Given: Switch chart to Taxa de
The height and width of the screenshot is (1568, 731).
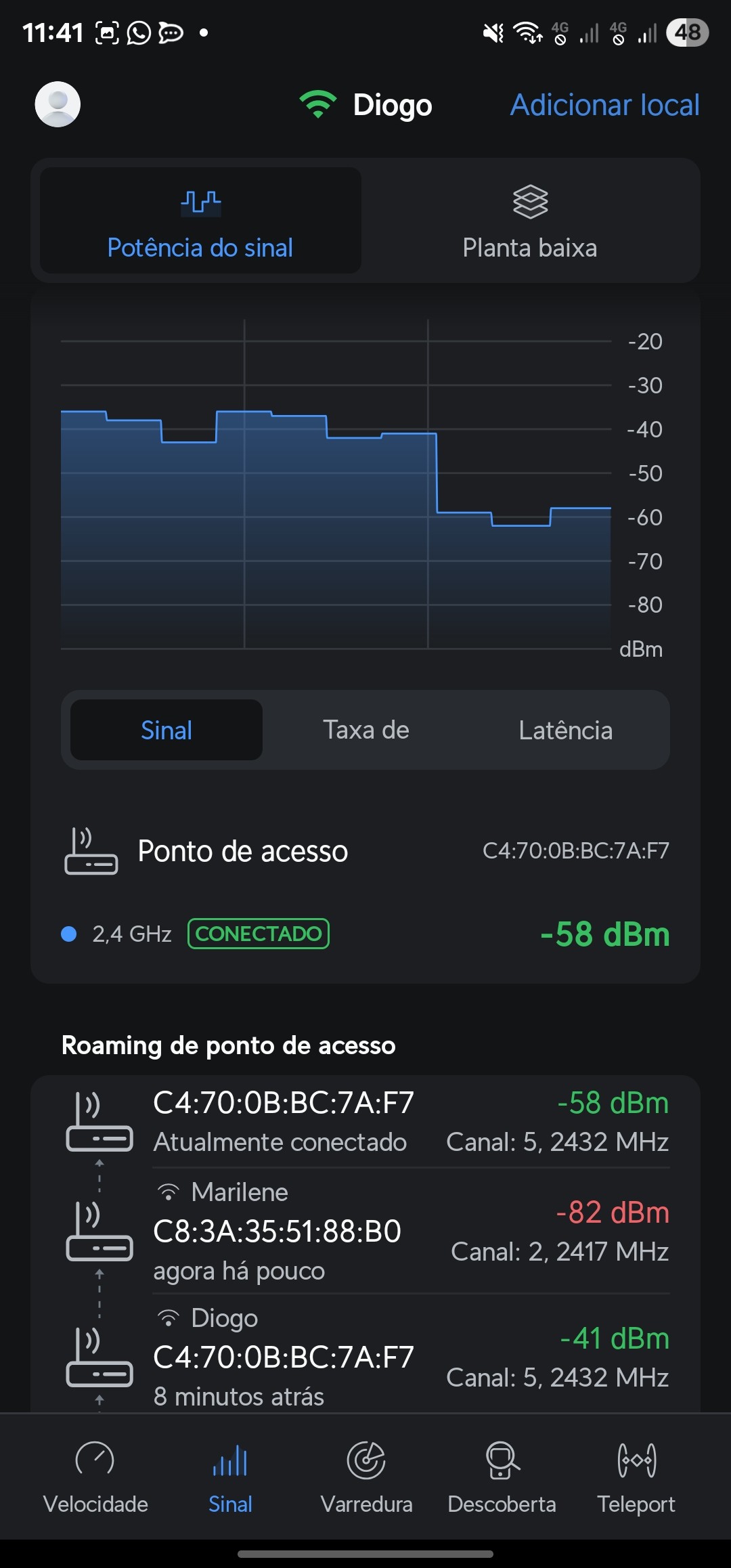Looking at the screenshot, I should [365, 730].
